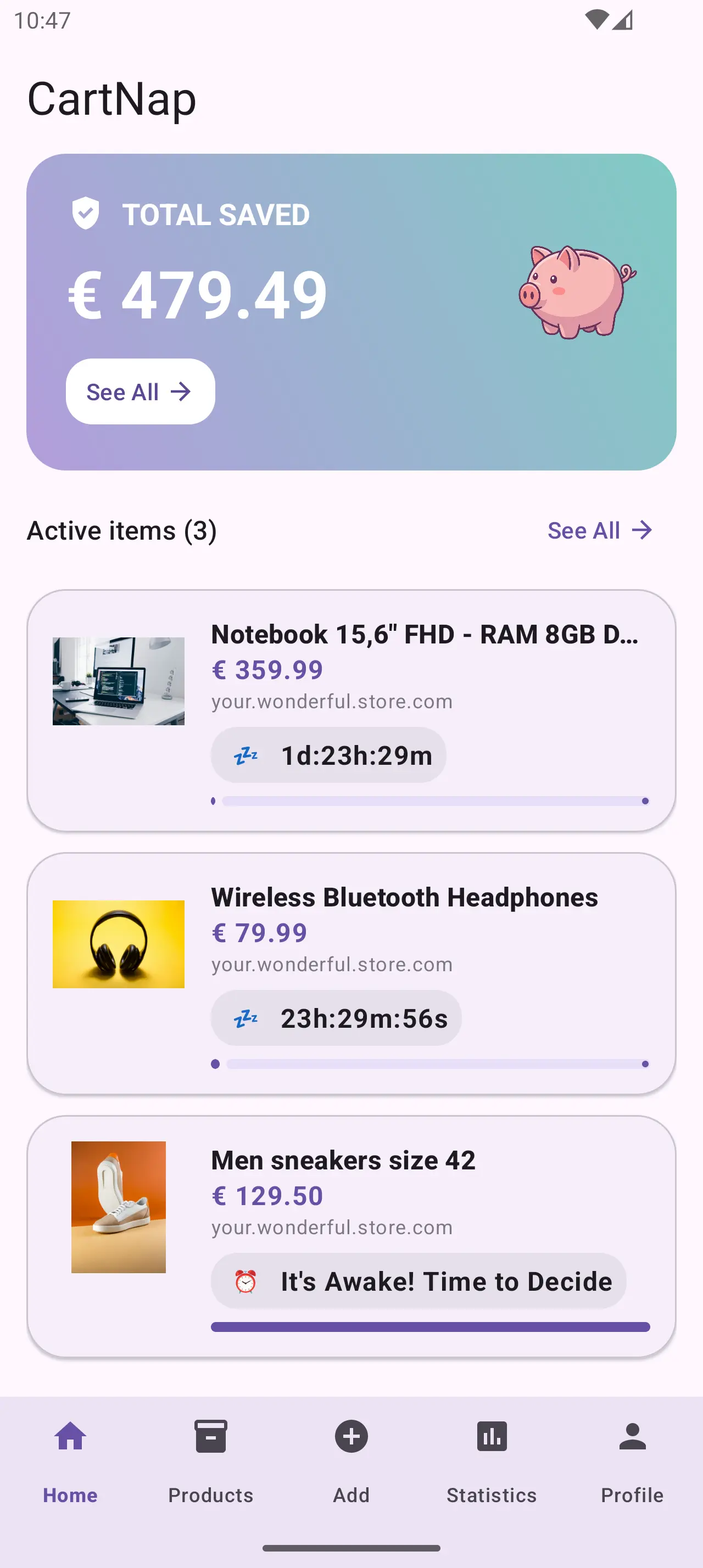Viewport: 703px width, 1568px height.
Task: Tap the shield icon next to TOTAL SAVED
Action: 85,214
